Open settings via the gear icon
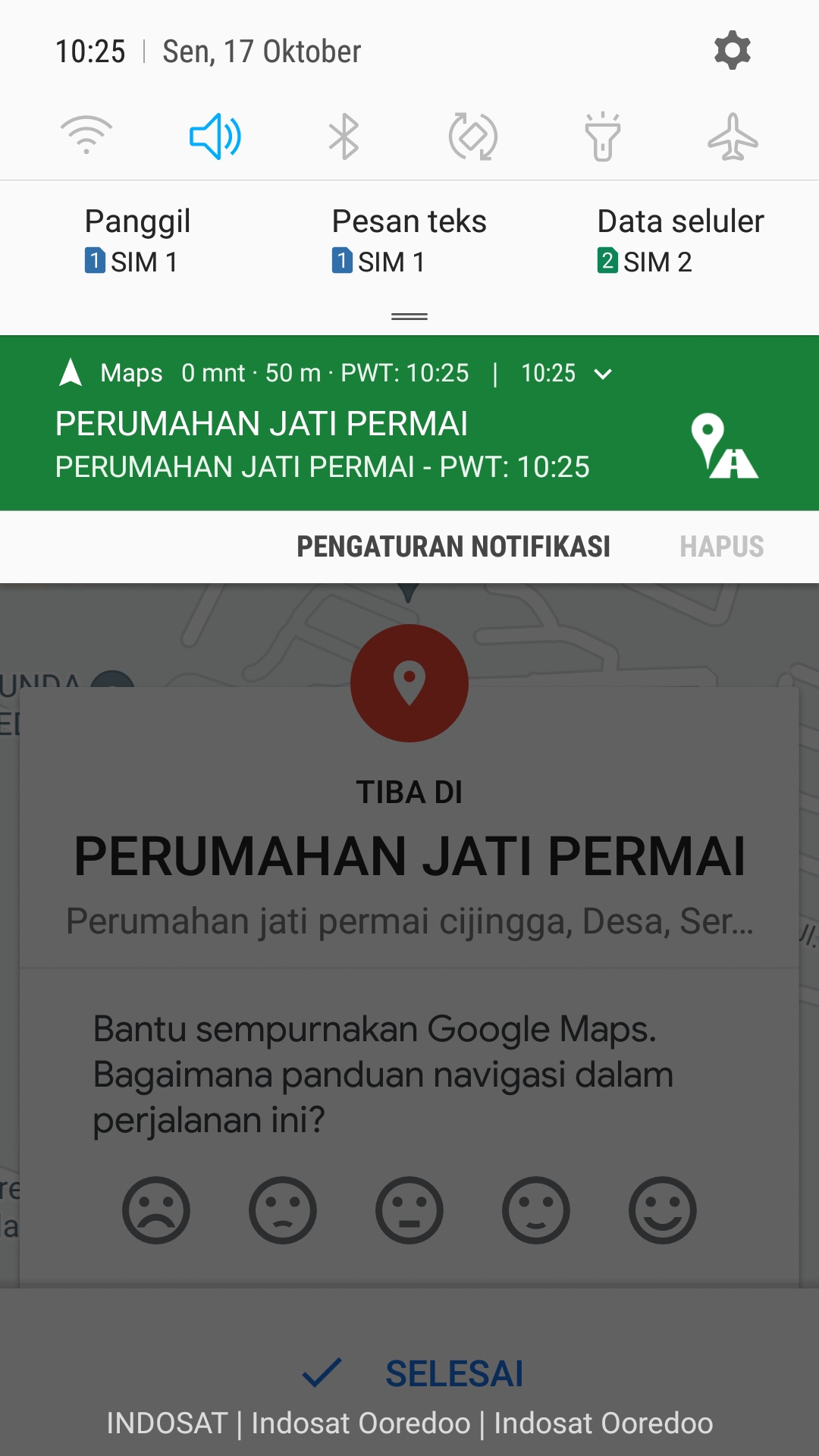Screen dimensions: 819x1456 pos(732,51)
